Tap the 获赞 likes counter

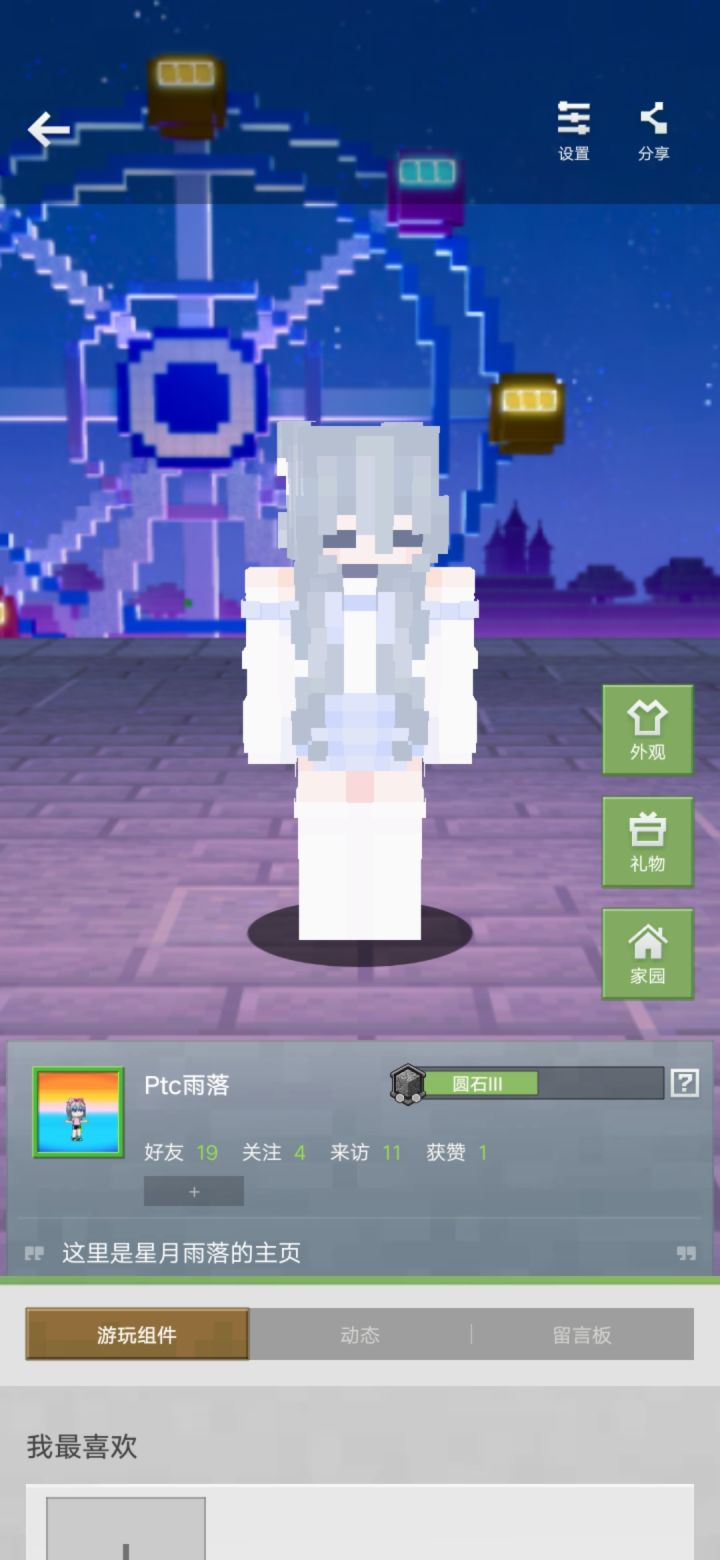click(x=456, y=1152)
